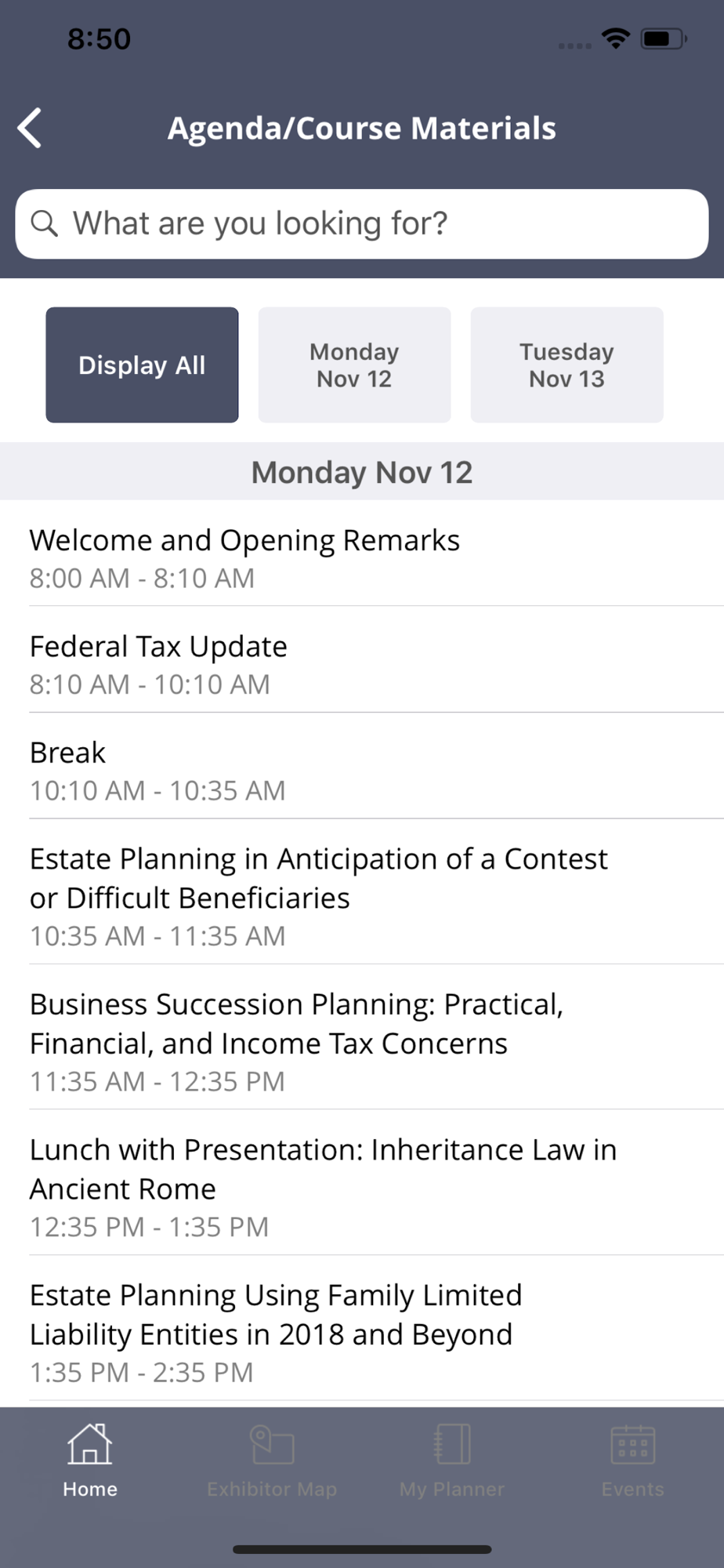This screenshot has width=724, height=1568.
Task: Open Business Succession Planning session
Action: 362,1037
